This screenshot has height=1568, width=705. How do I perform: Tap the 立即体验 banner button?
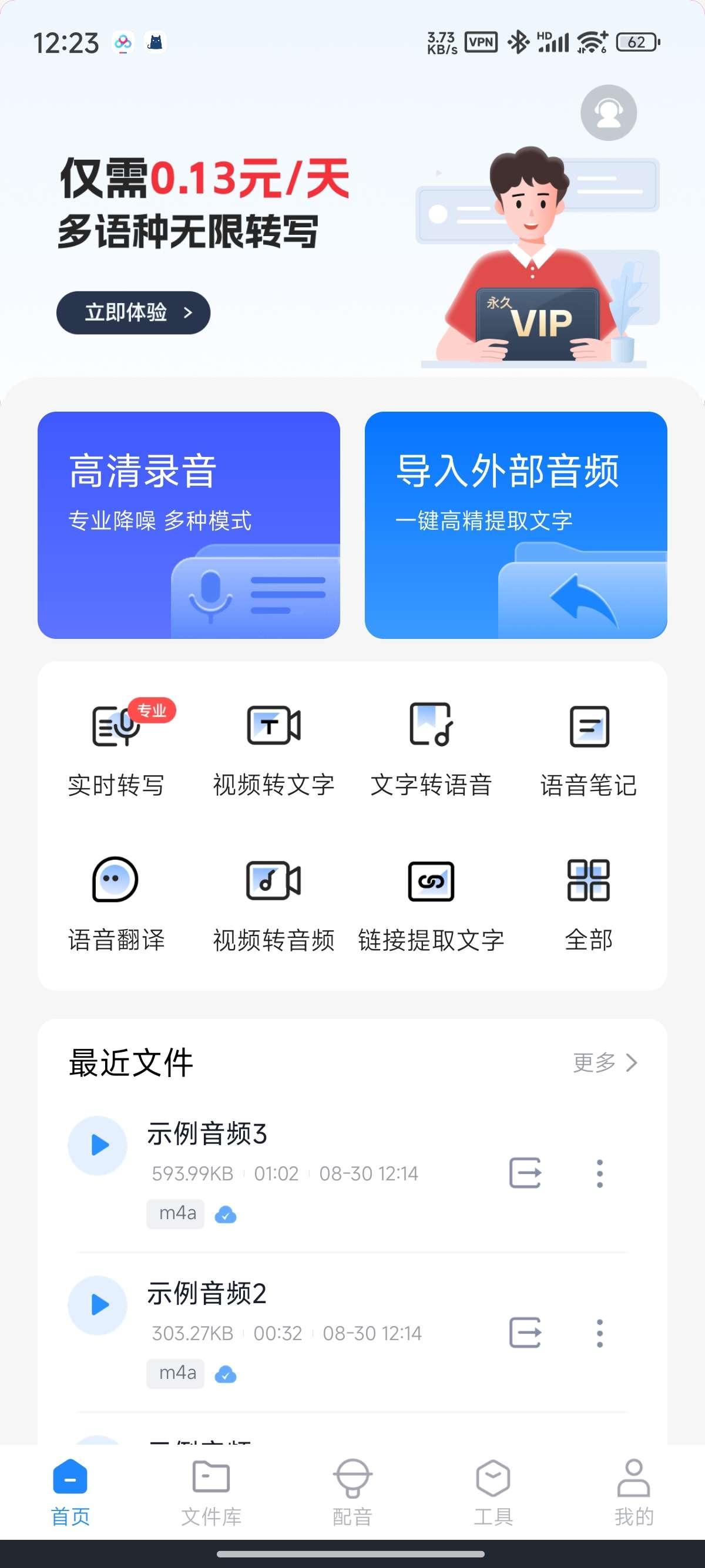click(x=133, y=312)
